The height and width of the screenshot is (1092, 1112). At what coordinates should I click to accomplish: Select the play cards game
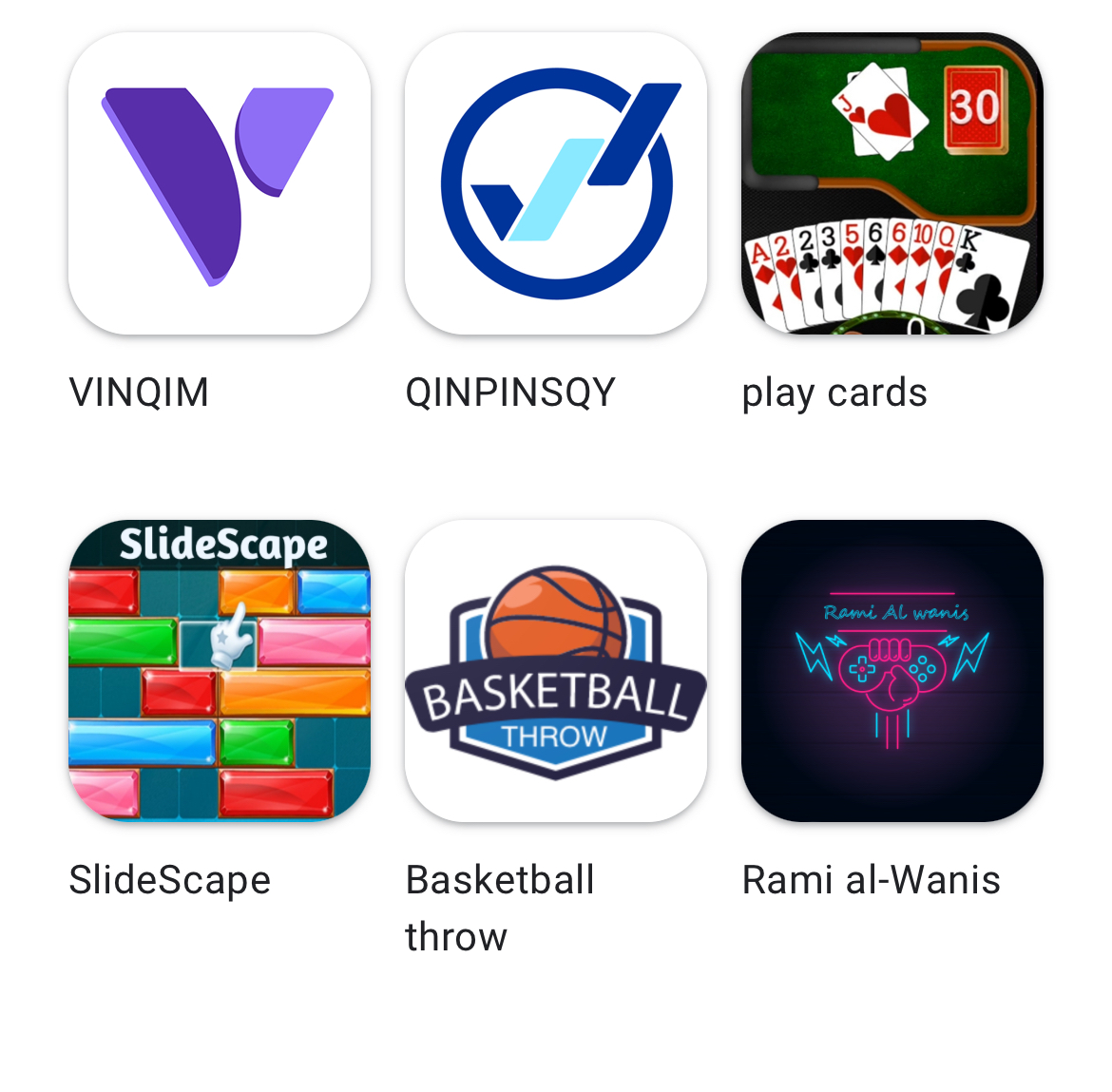click(x=892, y=183)
